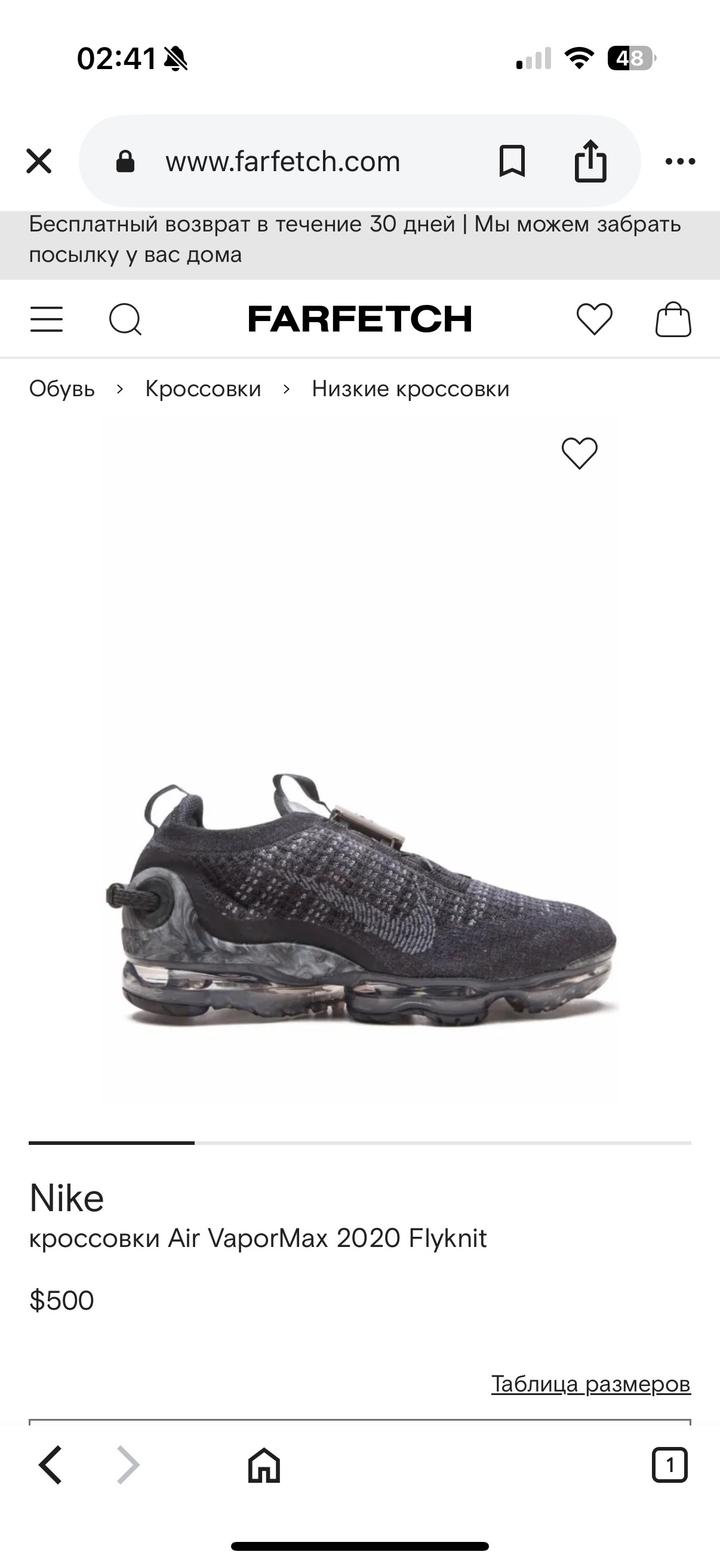The image size is (720, 1565).
Task: View the sneaker product image
Action: click(360, 900)
